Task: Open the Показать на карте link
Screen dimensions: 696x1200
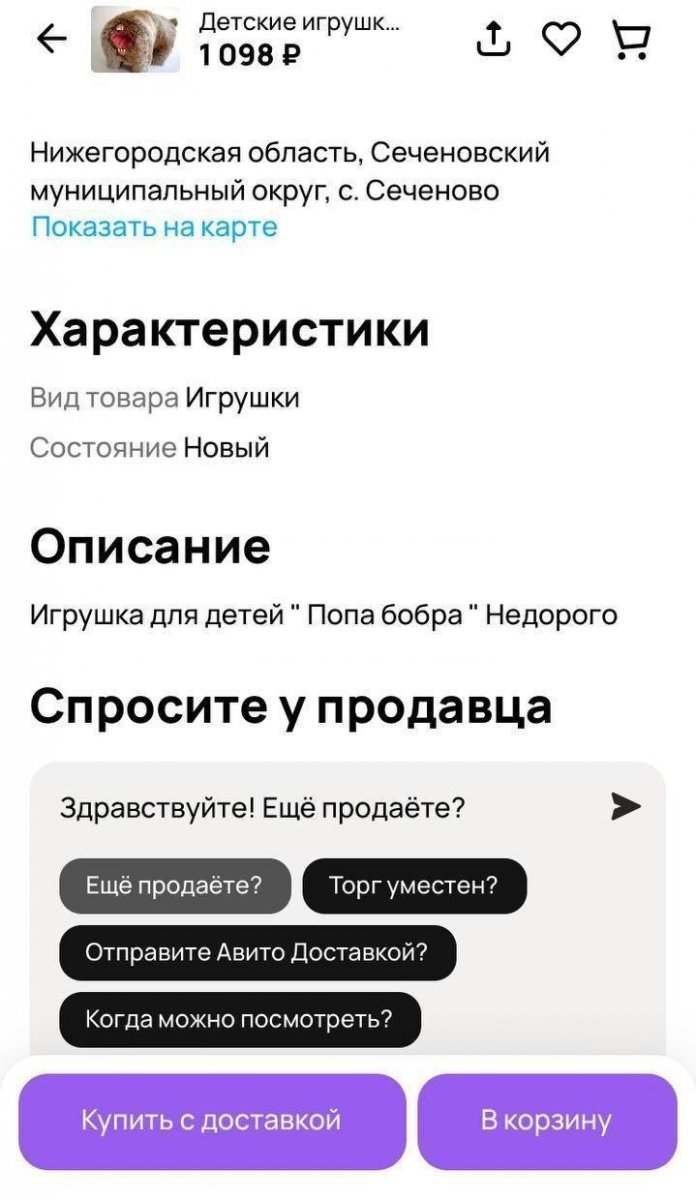Action: tap(154, 227)
